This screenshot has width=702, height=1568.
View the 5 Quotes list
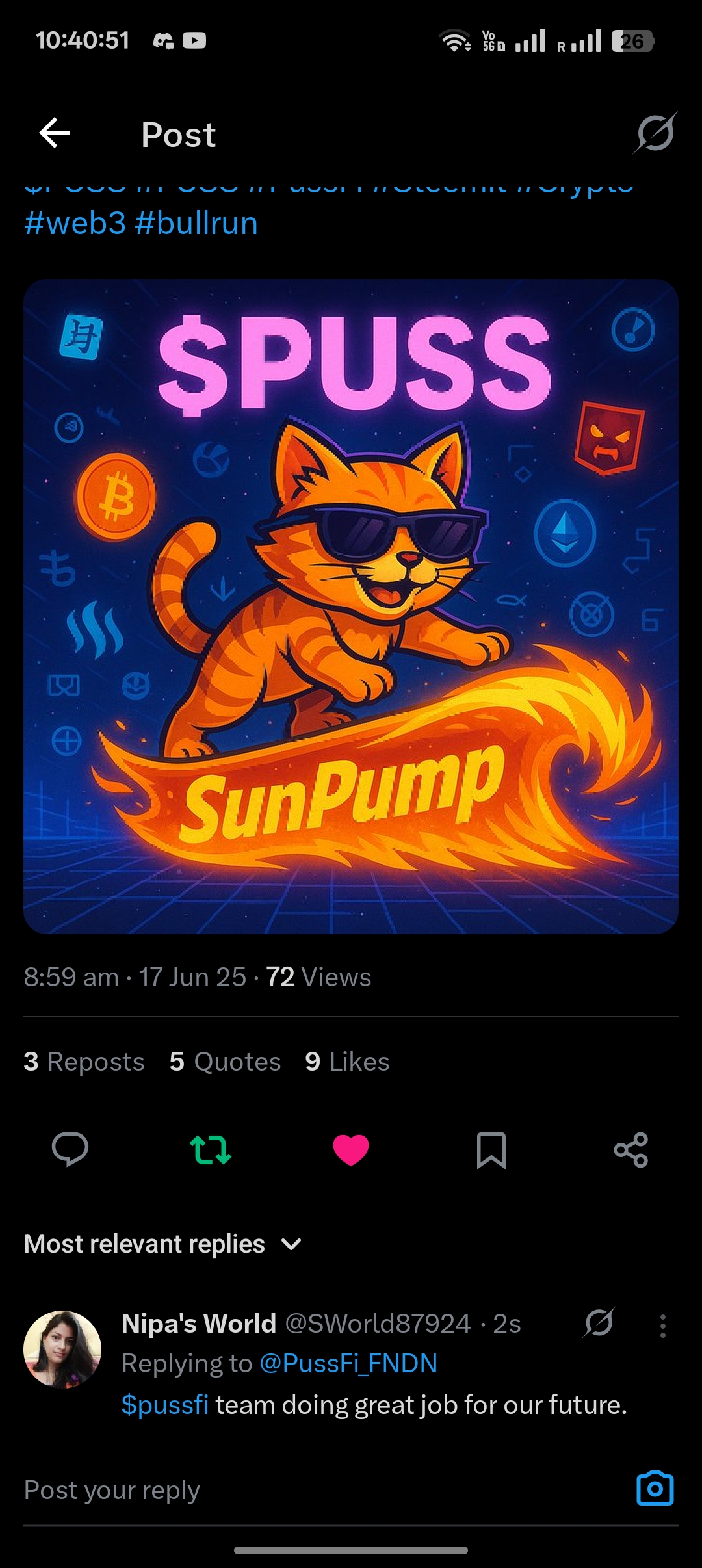click(x=225, y=1062)
